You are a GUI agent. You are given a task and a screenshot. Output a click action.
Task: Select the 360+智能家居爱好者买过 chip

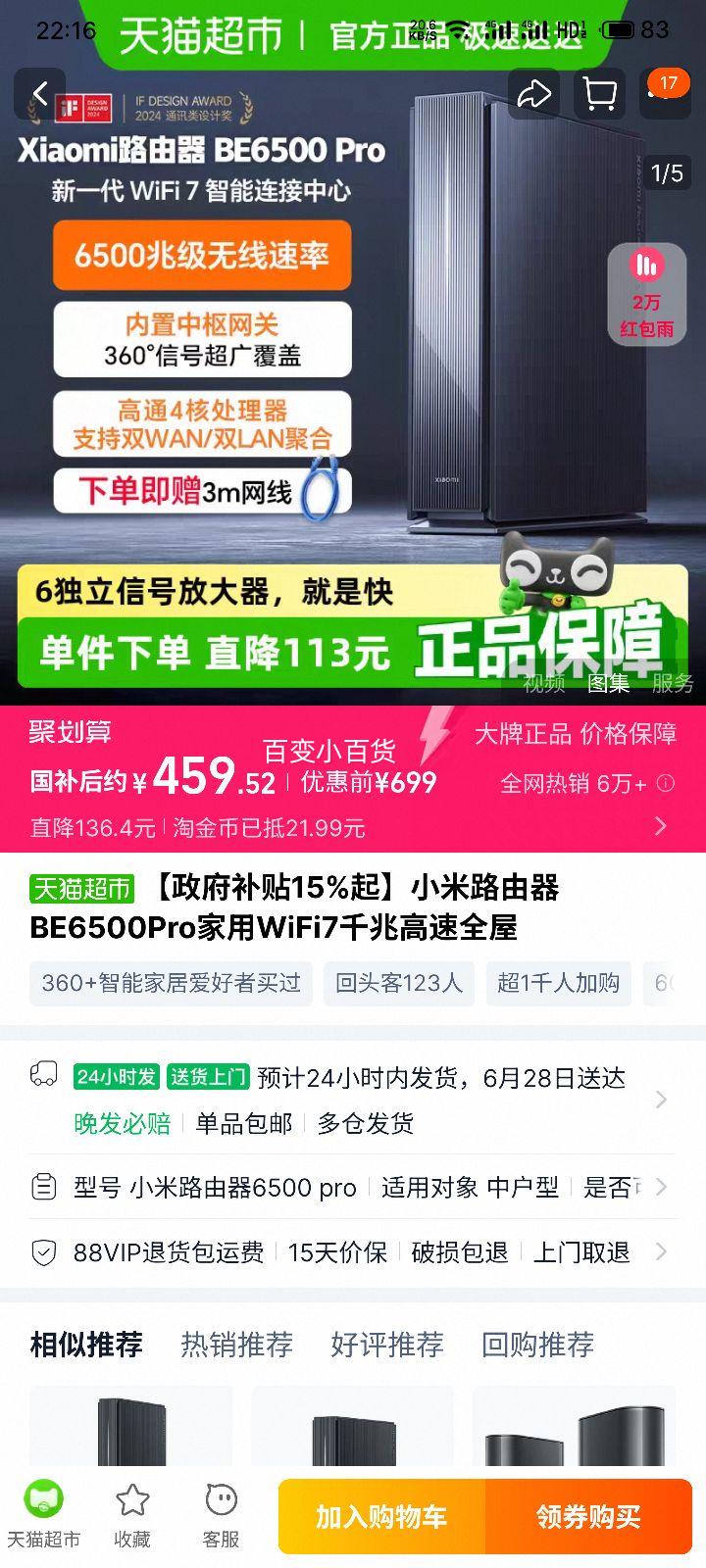(x=171, y=983)
